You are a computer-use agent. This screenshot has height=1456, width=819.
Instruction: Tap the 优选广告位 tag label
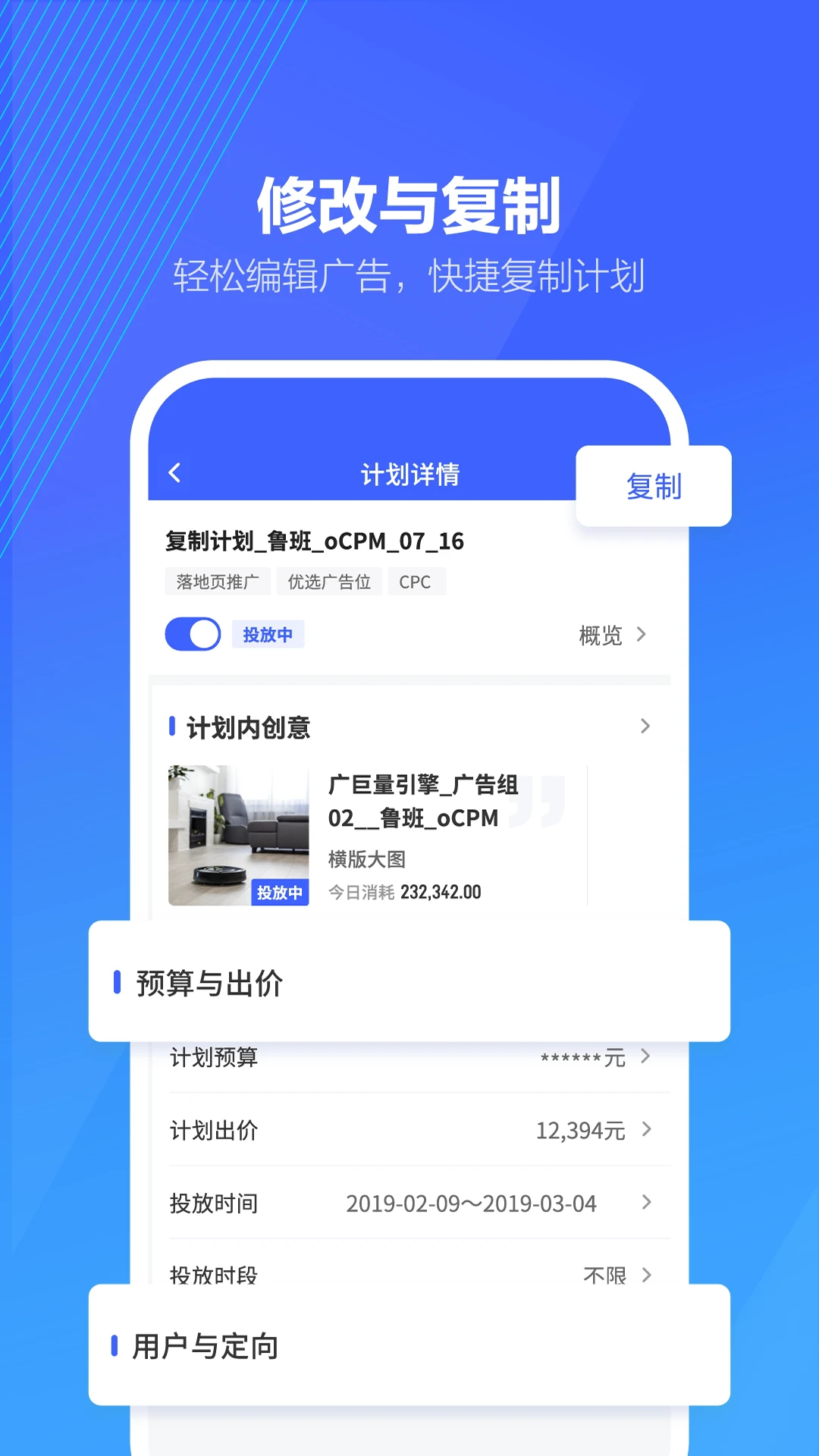coord(329,581)
